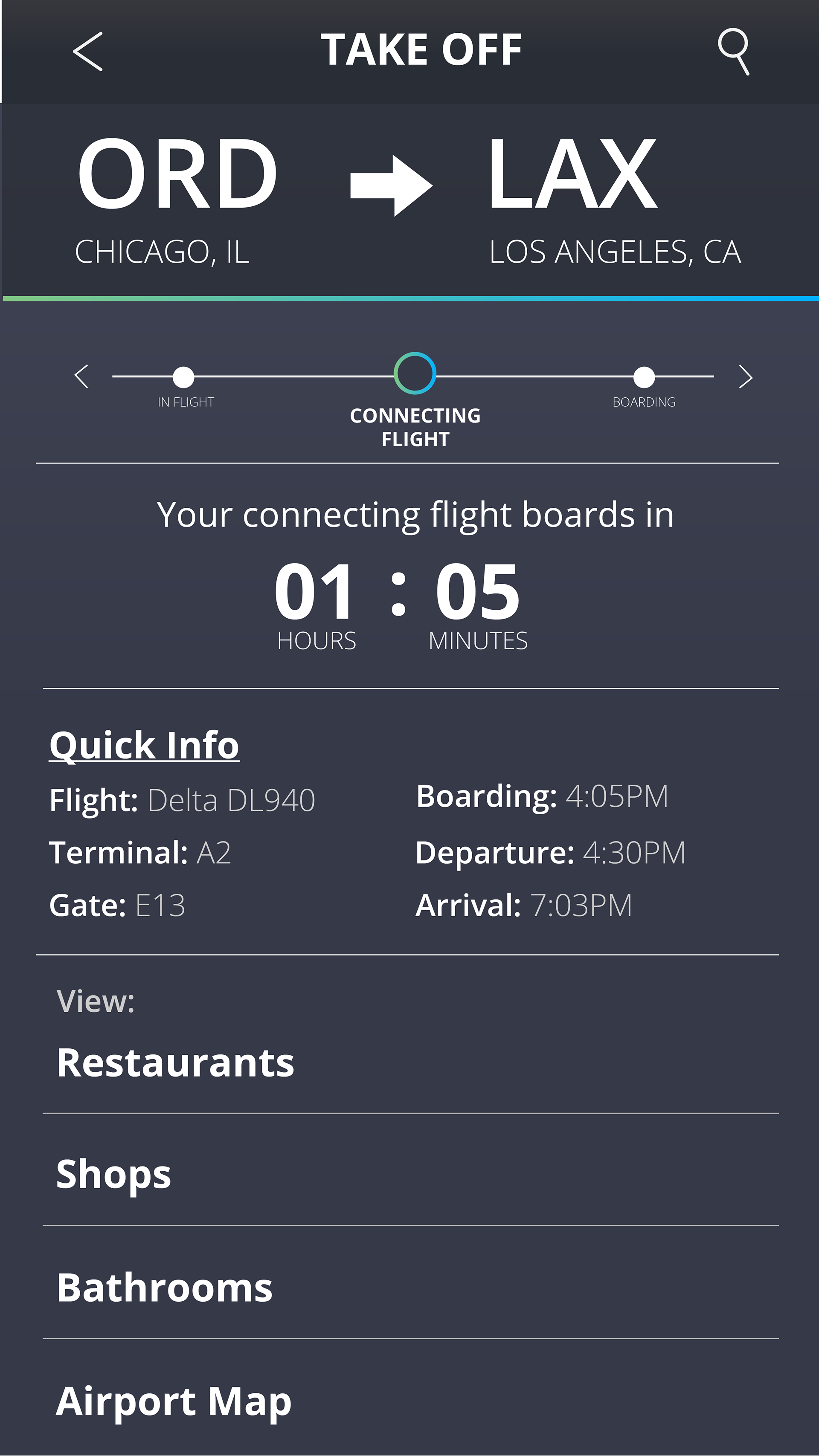Go back using the header arrow
The height and width of the screenshot is (1456, 819).
[x=88, y=52]
